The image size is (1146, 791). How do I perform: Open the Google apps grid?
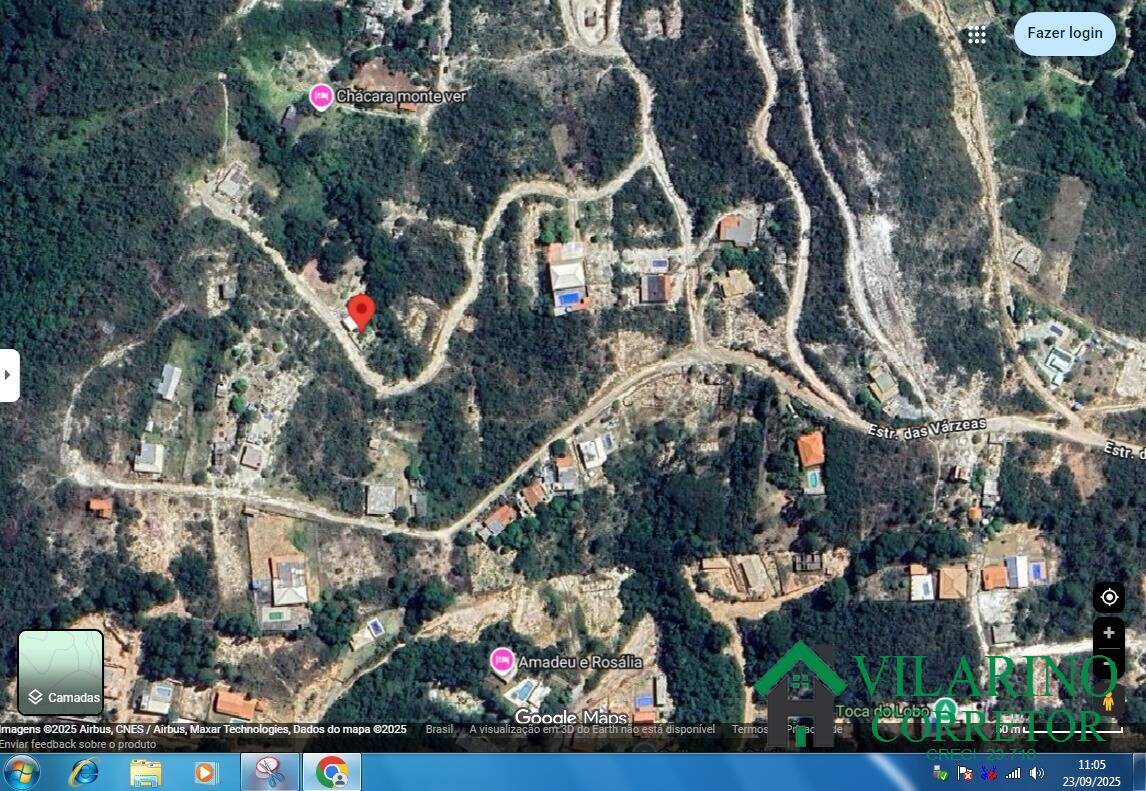pyautogui.click(x=977, y=35)
